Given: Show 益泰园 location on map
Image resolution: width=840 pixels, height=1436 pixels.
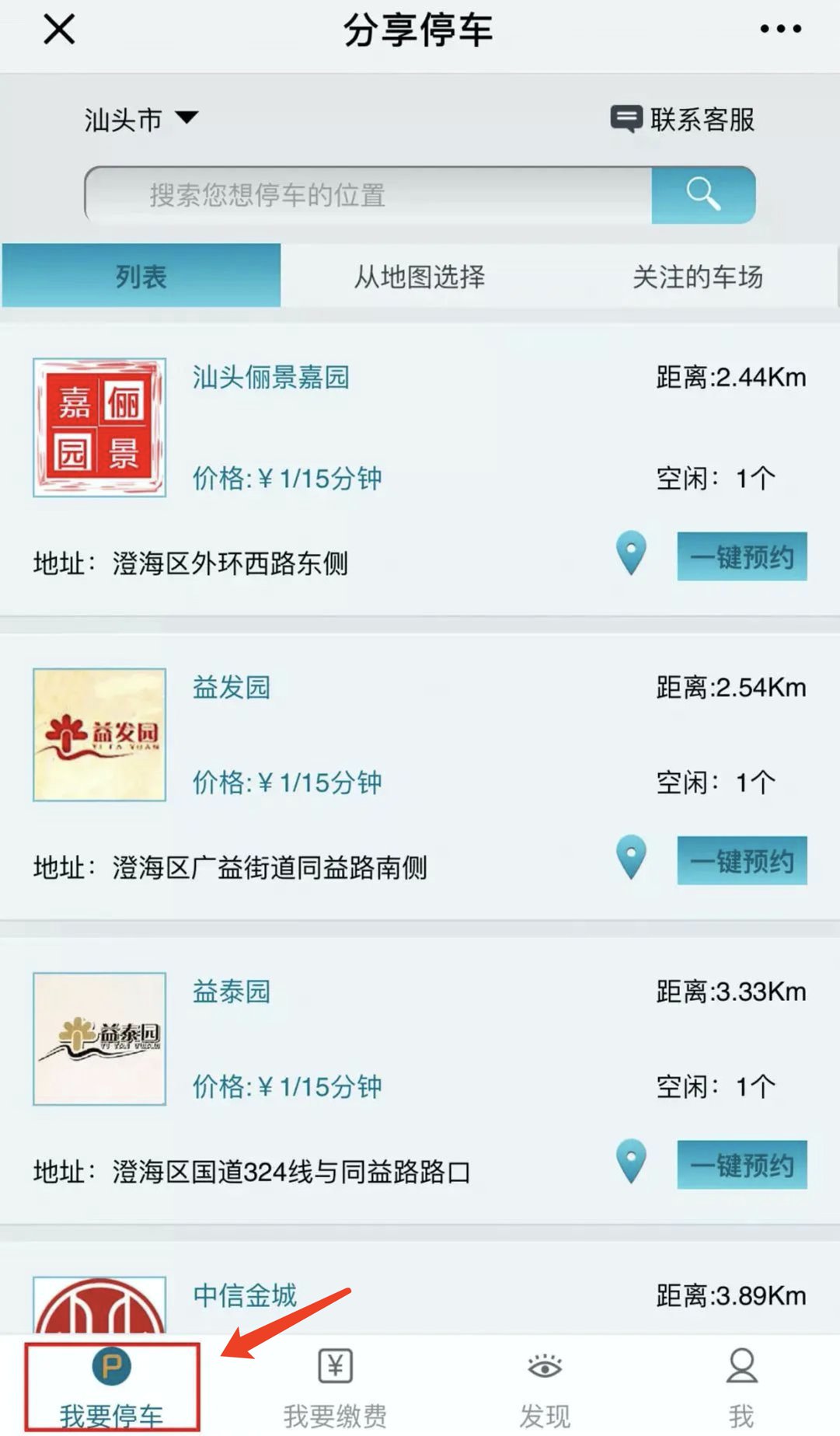Looking at the screenshot, I should tap(631, 1161).
